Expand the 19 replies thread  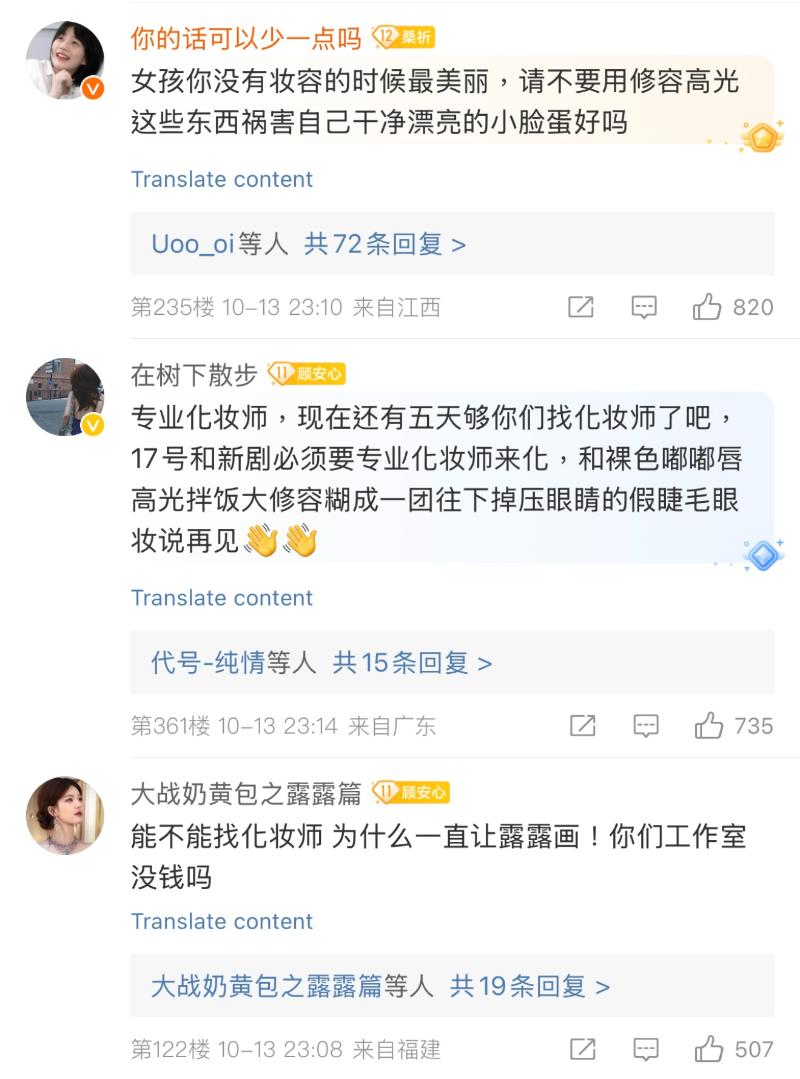pos(380,986)
